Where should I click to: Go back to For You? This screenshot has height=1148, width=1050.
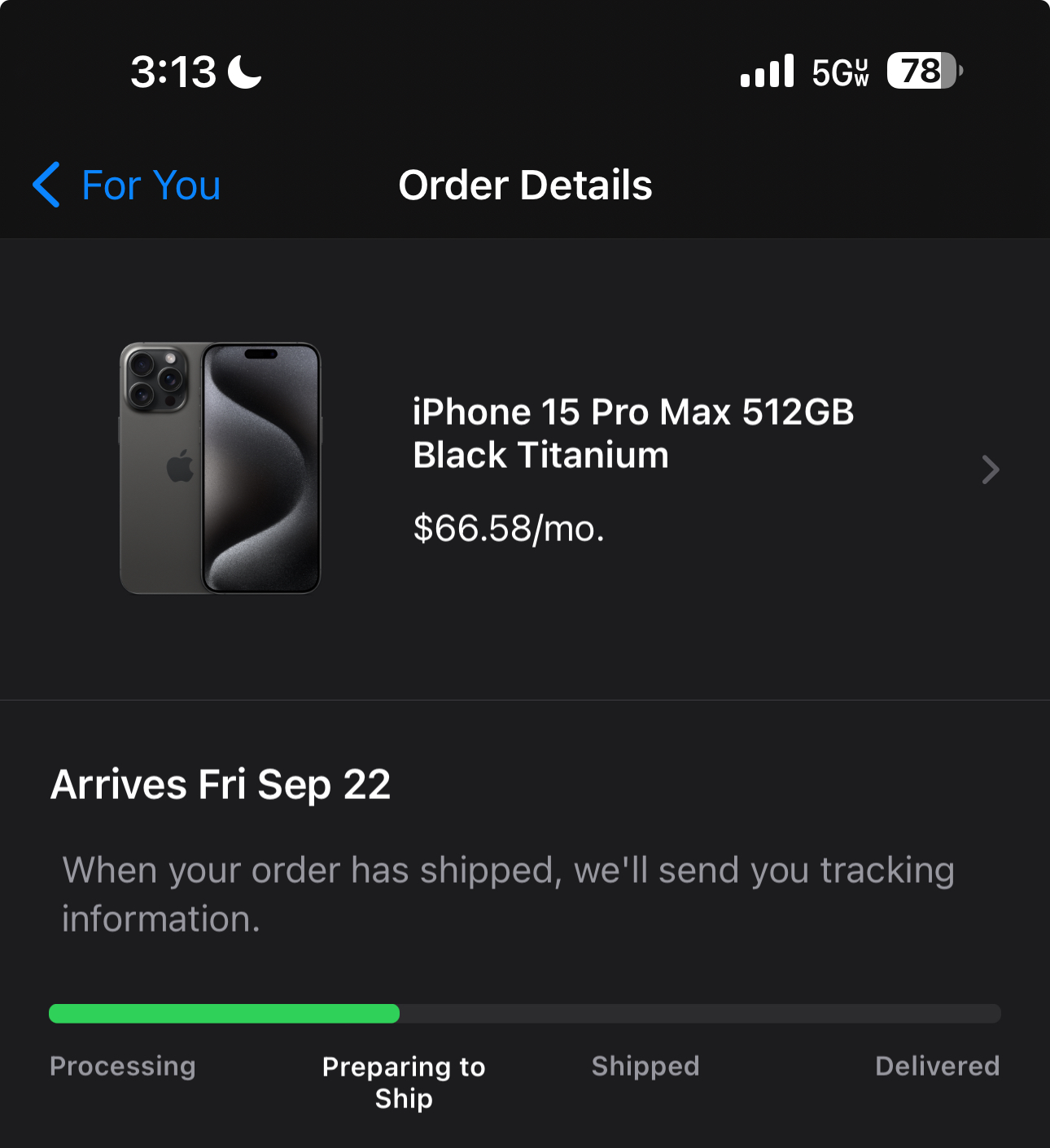[127, 185]
